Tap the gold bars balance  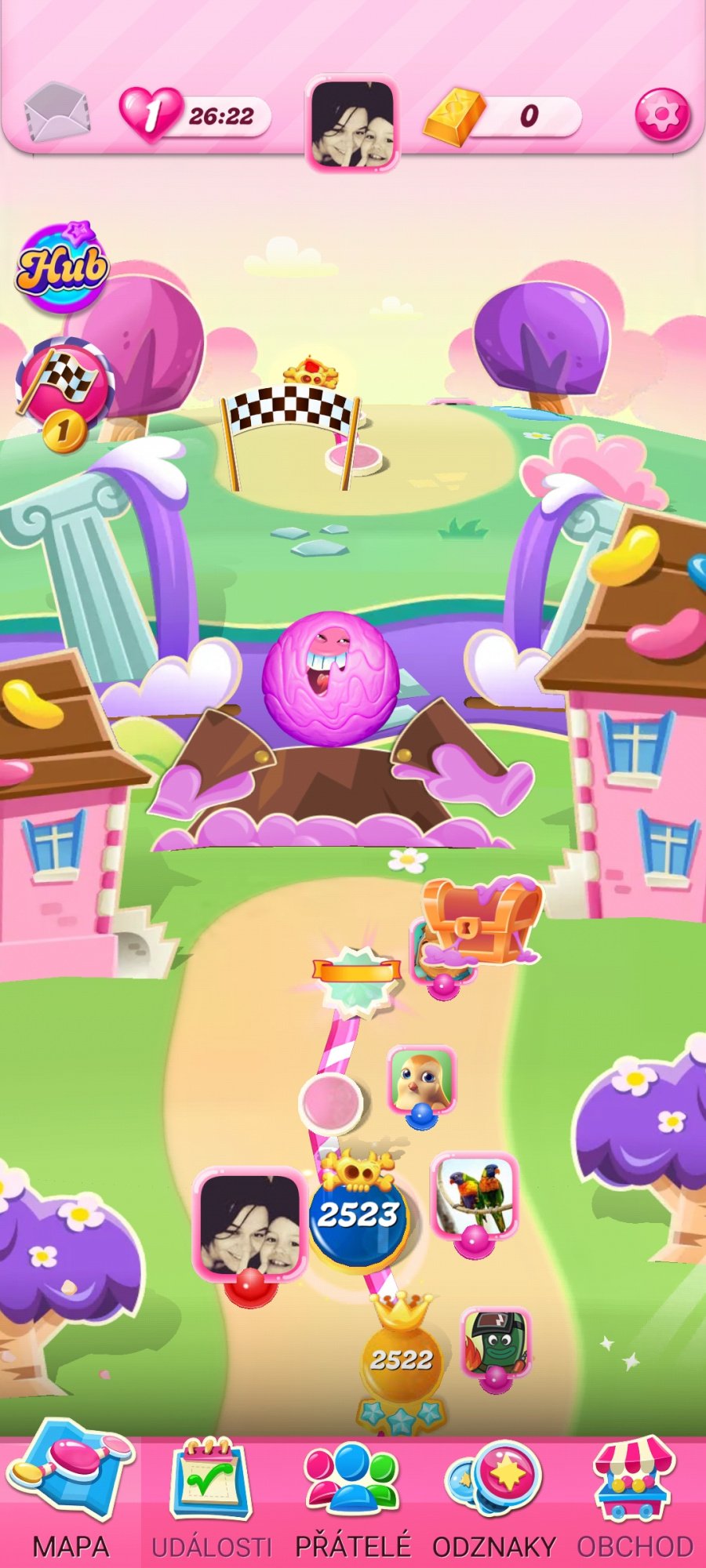pos(503,117)
